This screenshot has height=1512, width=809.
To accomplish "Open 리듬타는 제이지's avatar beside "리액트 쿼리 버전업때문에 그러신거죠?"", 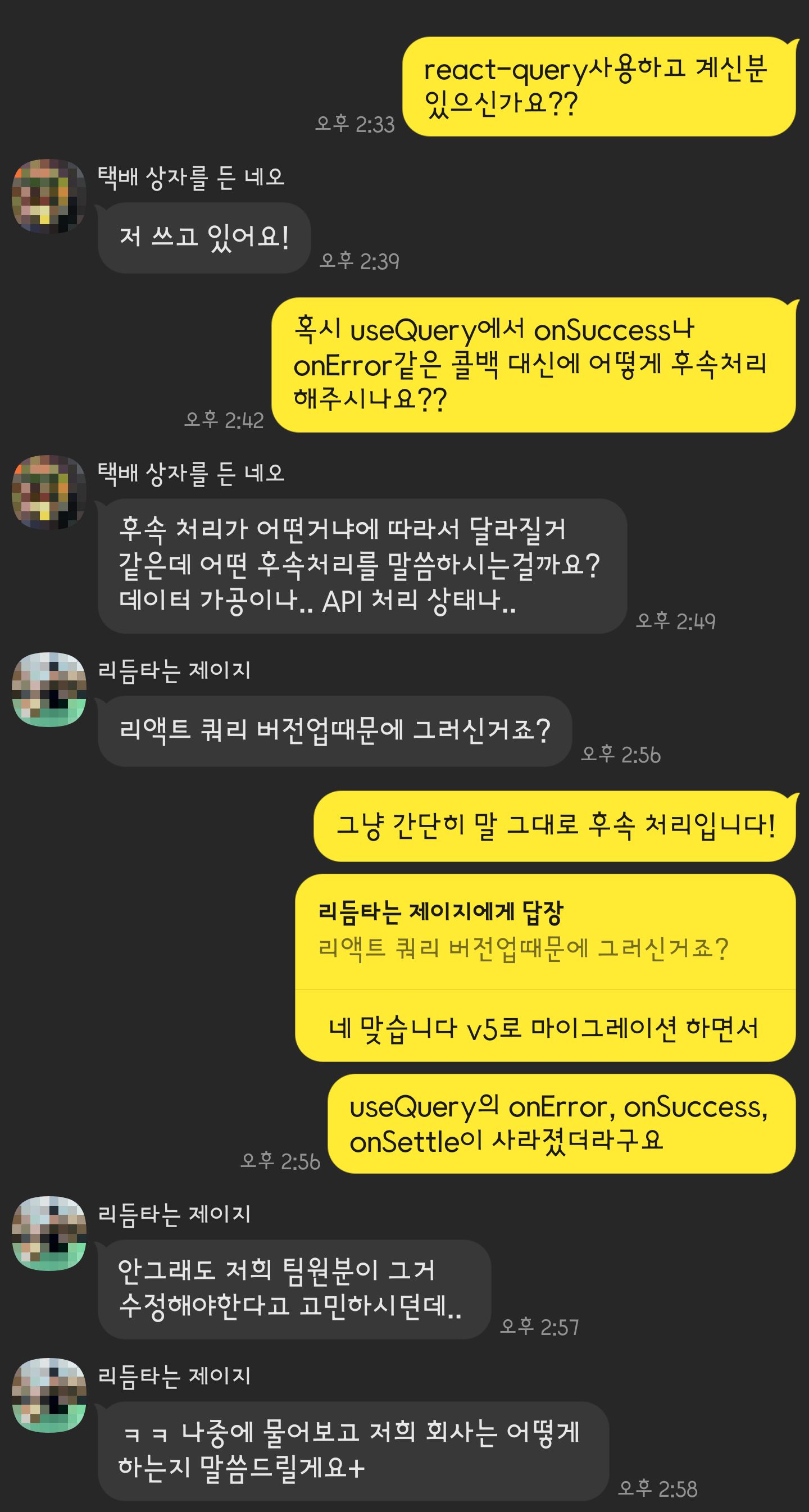I will tap(49, 689).
